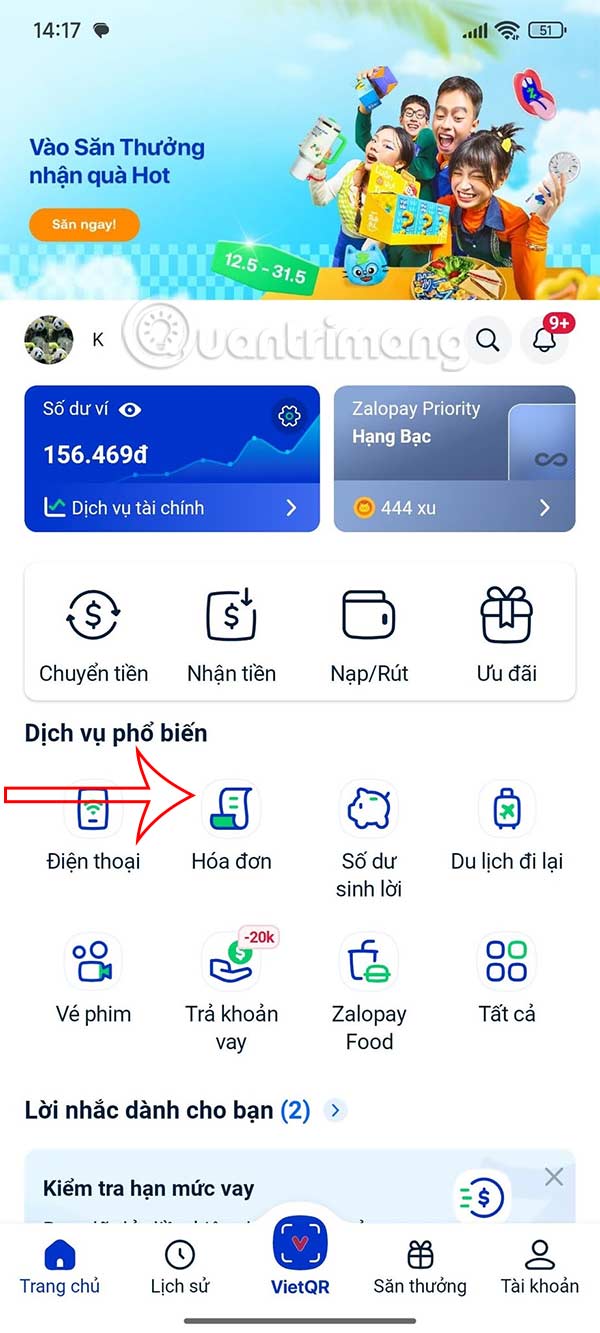Select Nhận tiền
Viewport: 600px width, 1333px height.
pos(231,633)
